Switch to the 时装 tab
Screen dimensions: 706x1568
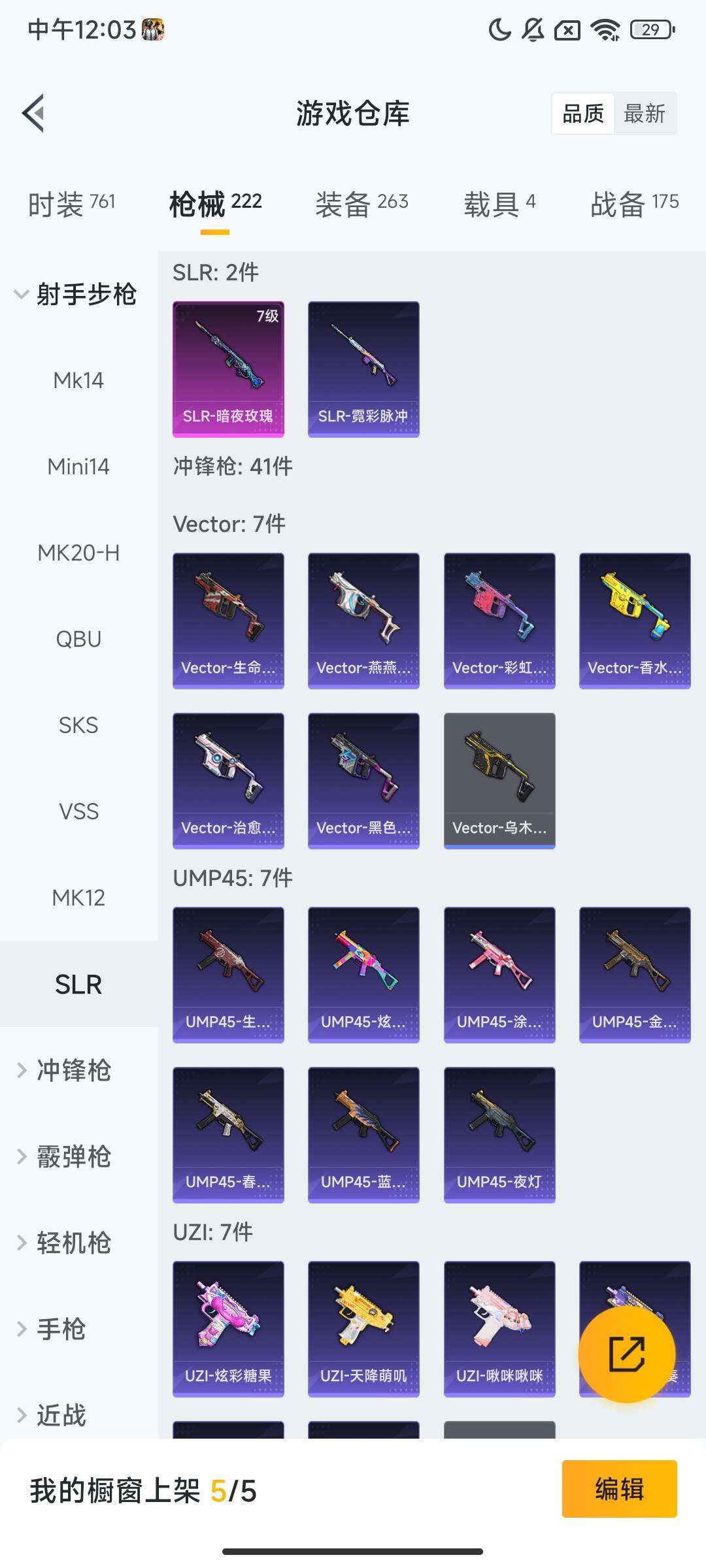[x=71, y=204]
